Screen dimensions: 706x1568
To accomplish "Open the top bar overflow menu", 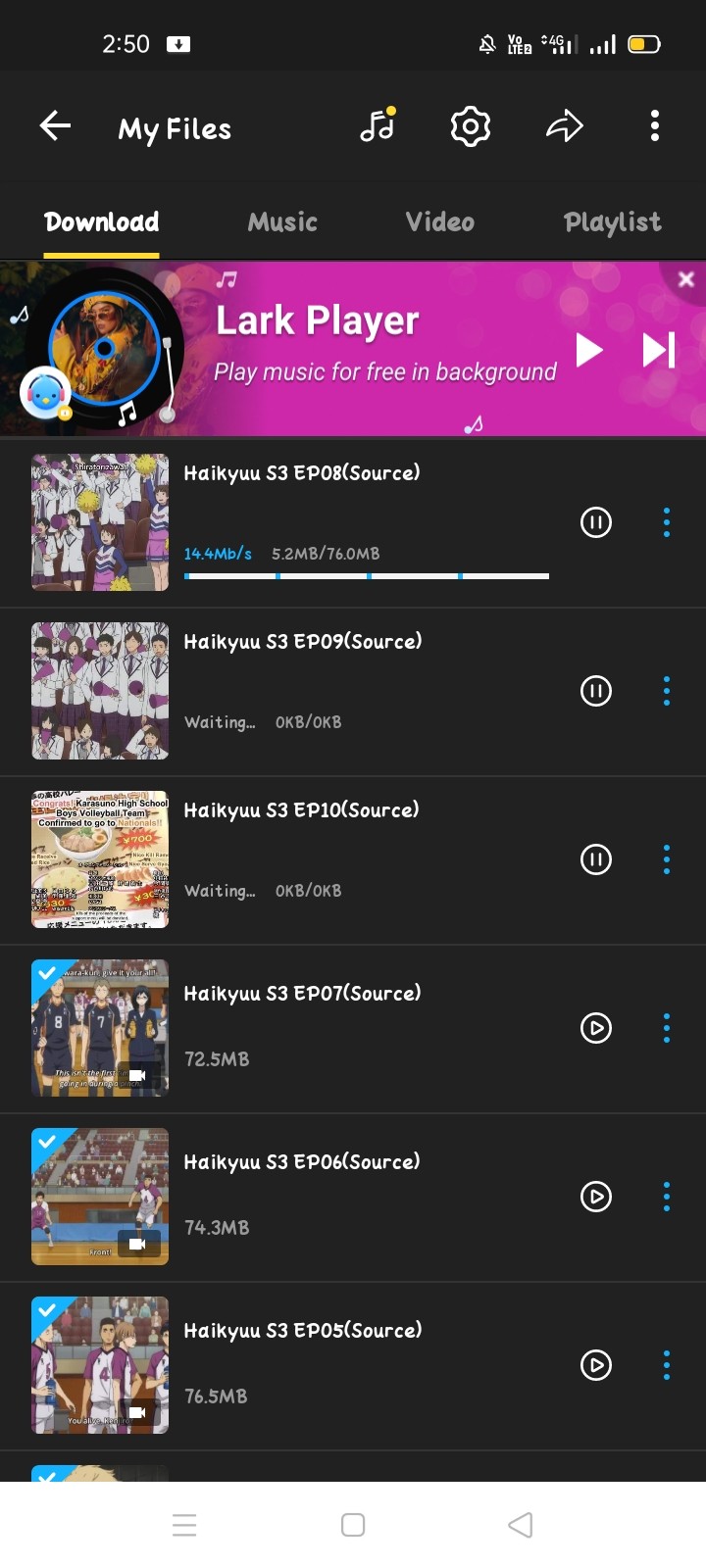I will tap(655, 126).
